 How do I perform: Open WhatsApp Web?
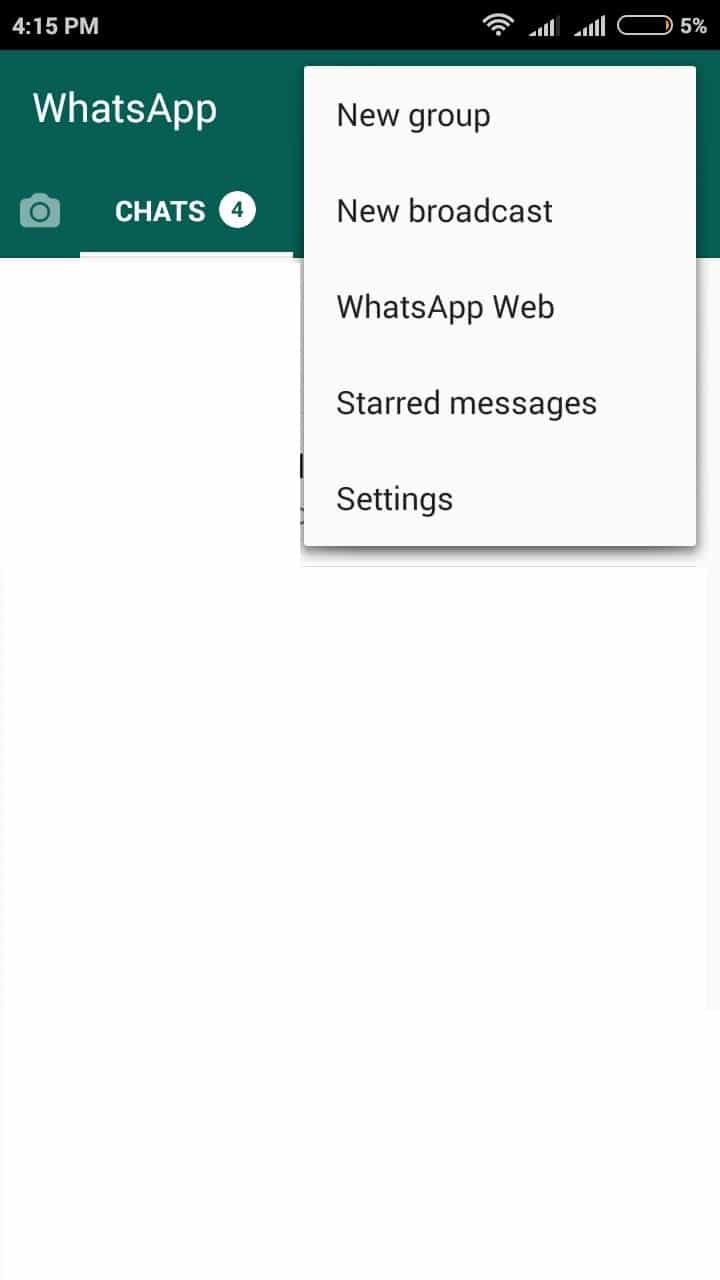click(445, 308)
